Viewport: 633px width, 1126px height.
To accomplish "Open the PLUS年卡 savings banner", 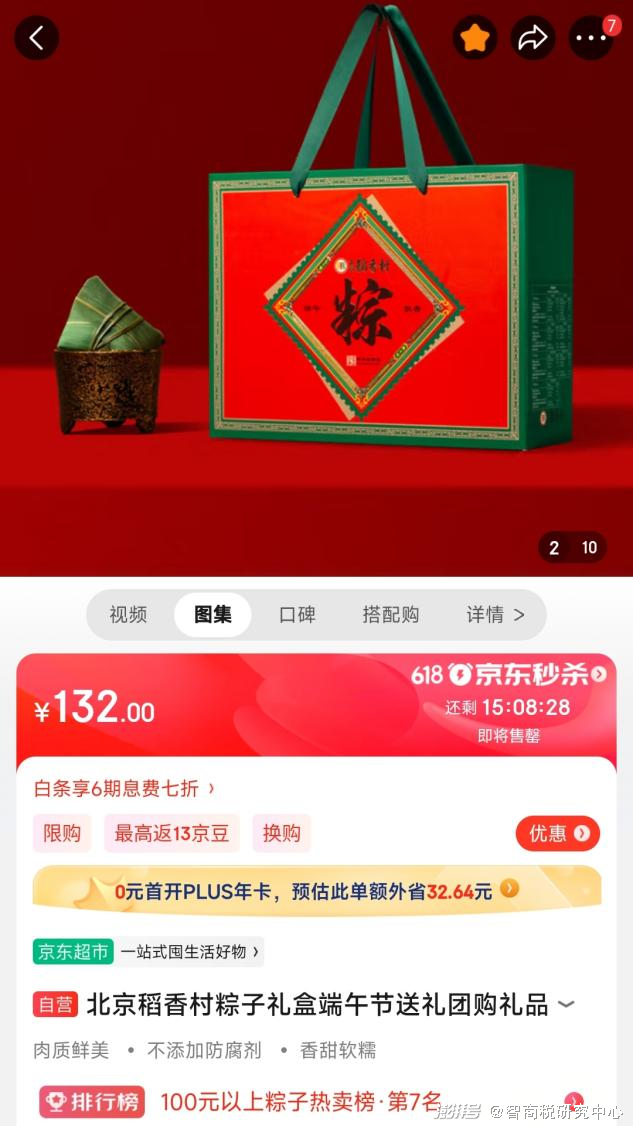I will (x=317, y=890).
